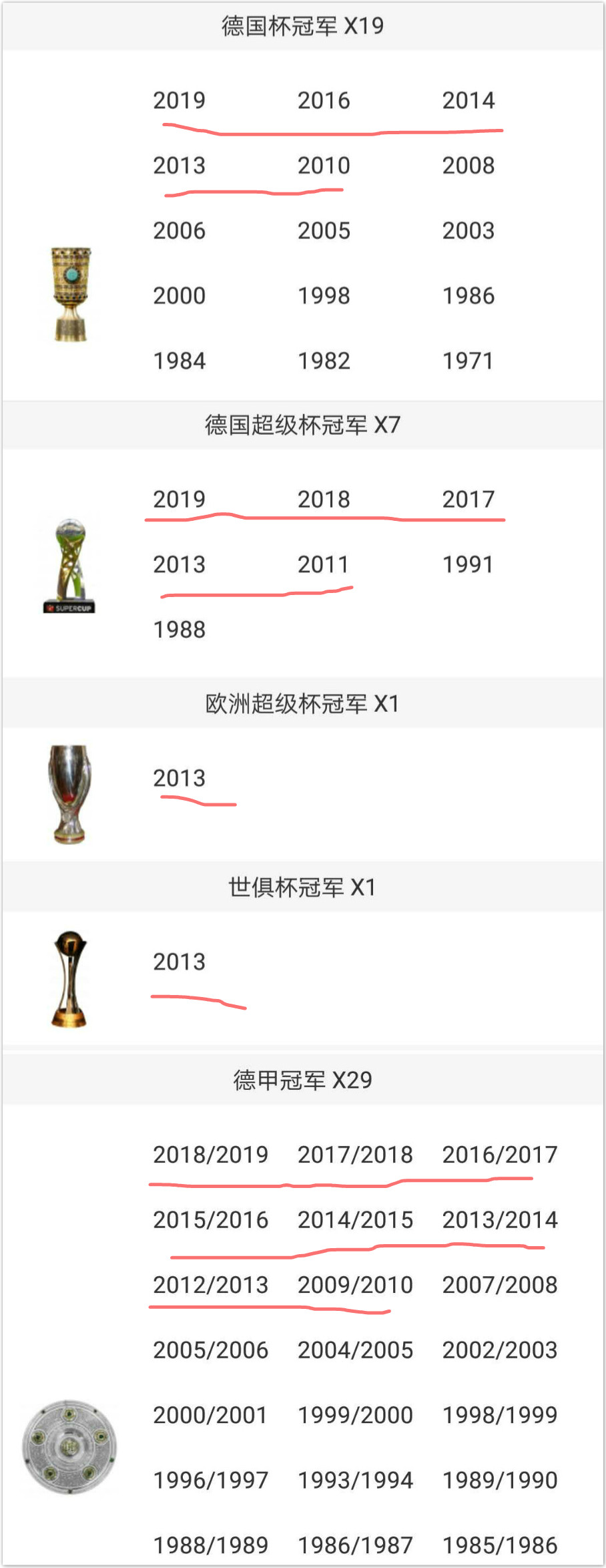
Task: Open the 德国杯冠军 X19 section header
Action: 303,27
